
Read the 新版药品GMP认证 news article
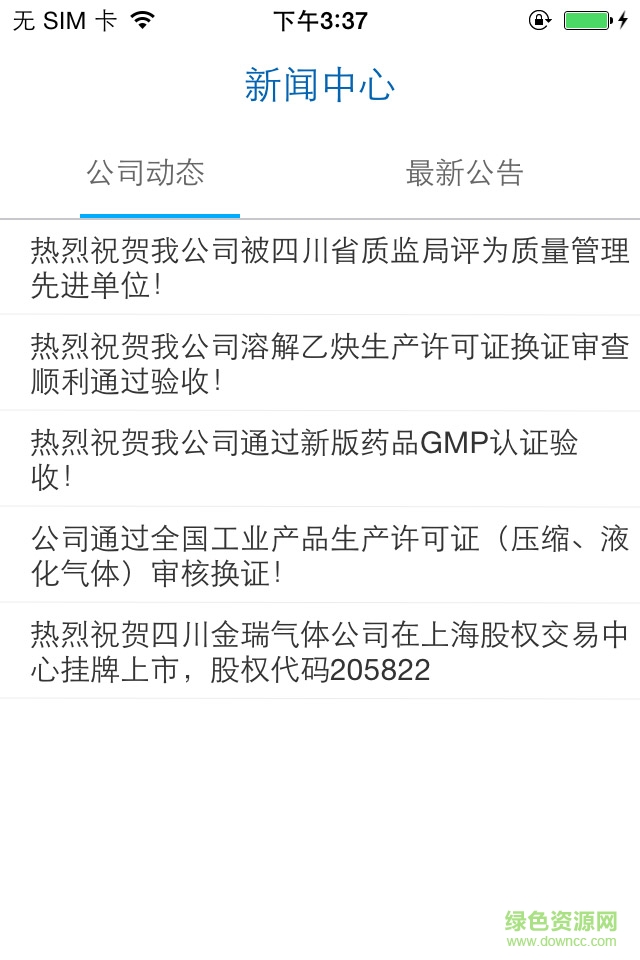[320, 459]
